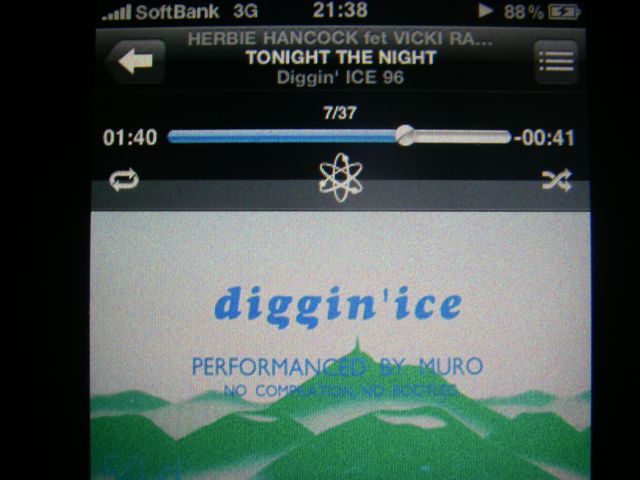The image size is (640, 480).
Task: Tap the playback progress scrubber
Action: [x=405, y=135]
